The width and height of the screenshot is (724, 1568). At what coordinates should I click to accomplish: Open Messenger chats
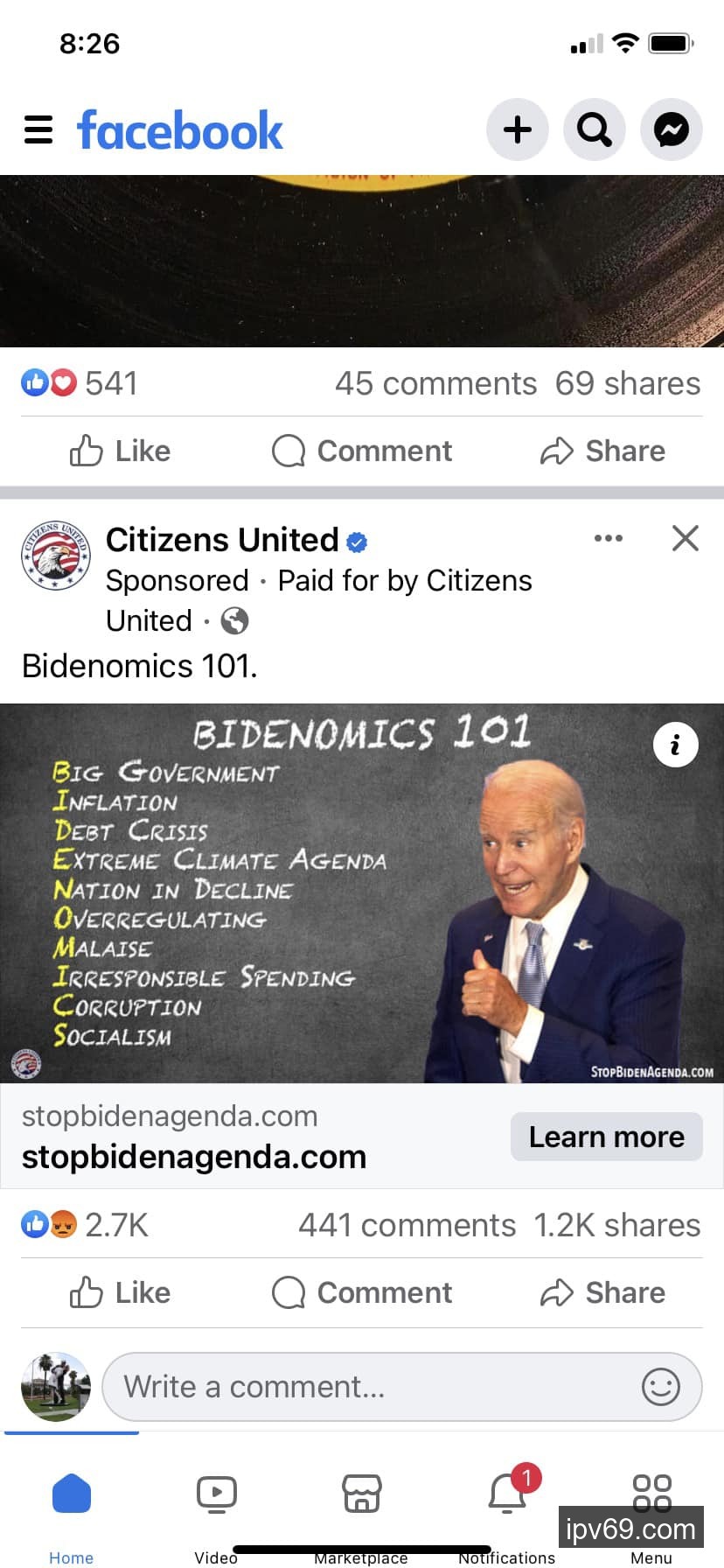[672, 129]
